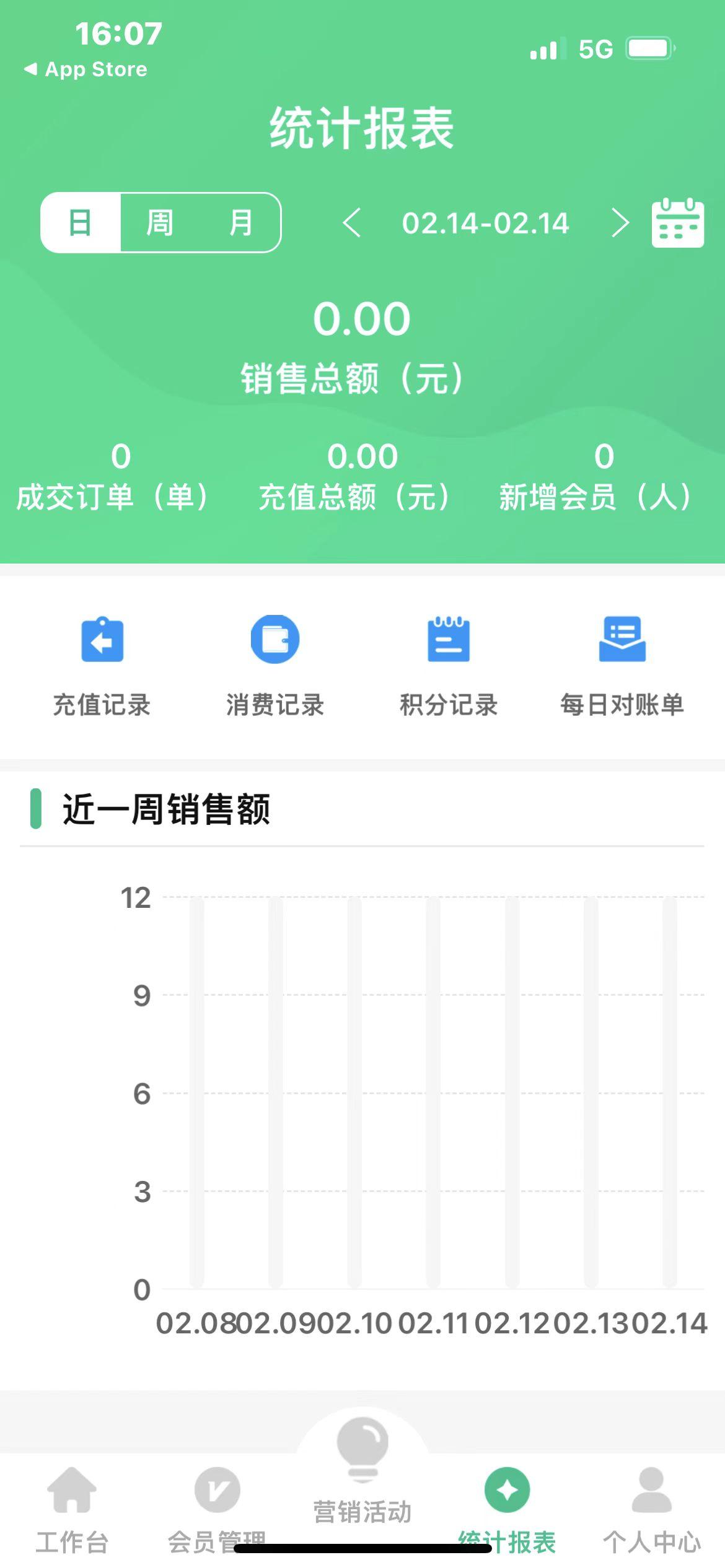
Task: Open the calendar date picker
Action: 677,223
